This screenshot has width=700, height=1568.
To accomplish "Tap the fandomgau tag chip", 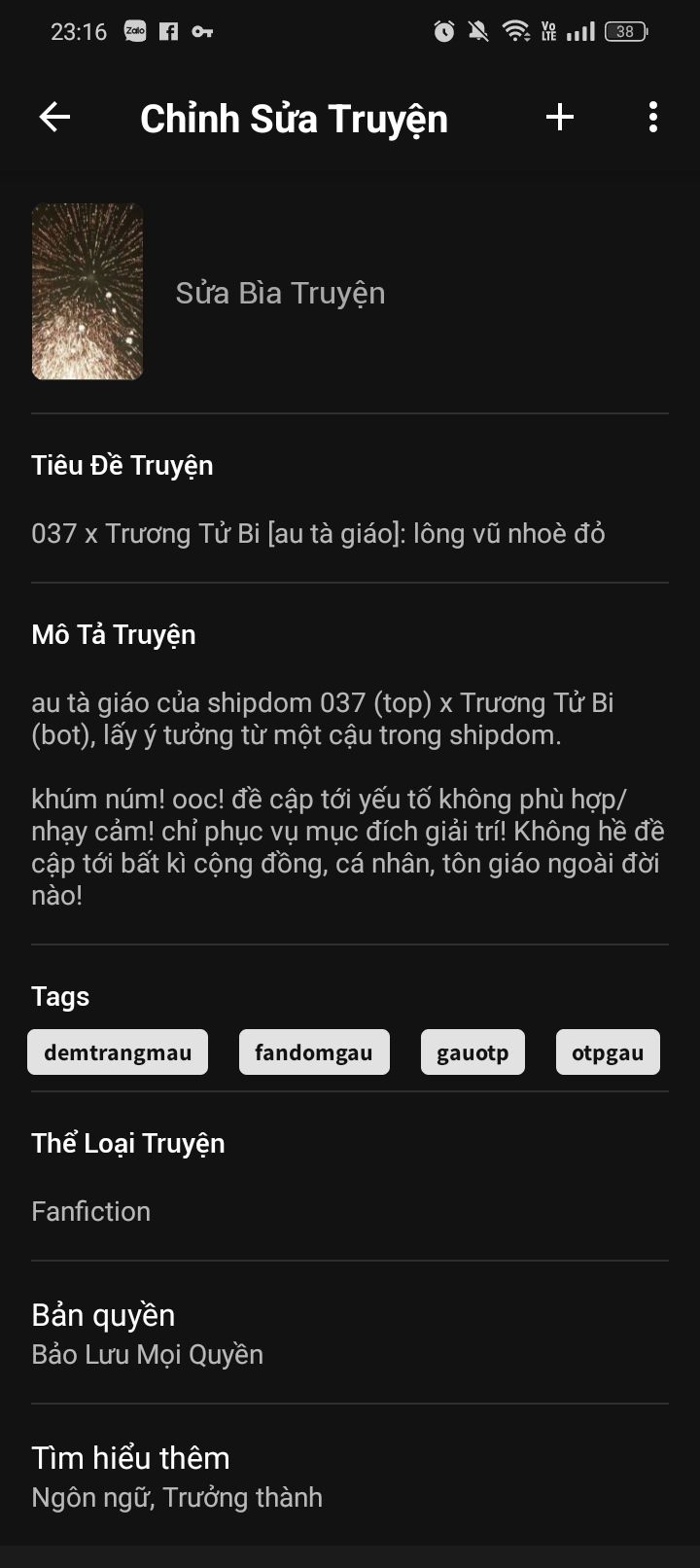I will [x=314, y=1052].
